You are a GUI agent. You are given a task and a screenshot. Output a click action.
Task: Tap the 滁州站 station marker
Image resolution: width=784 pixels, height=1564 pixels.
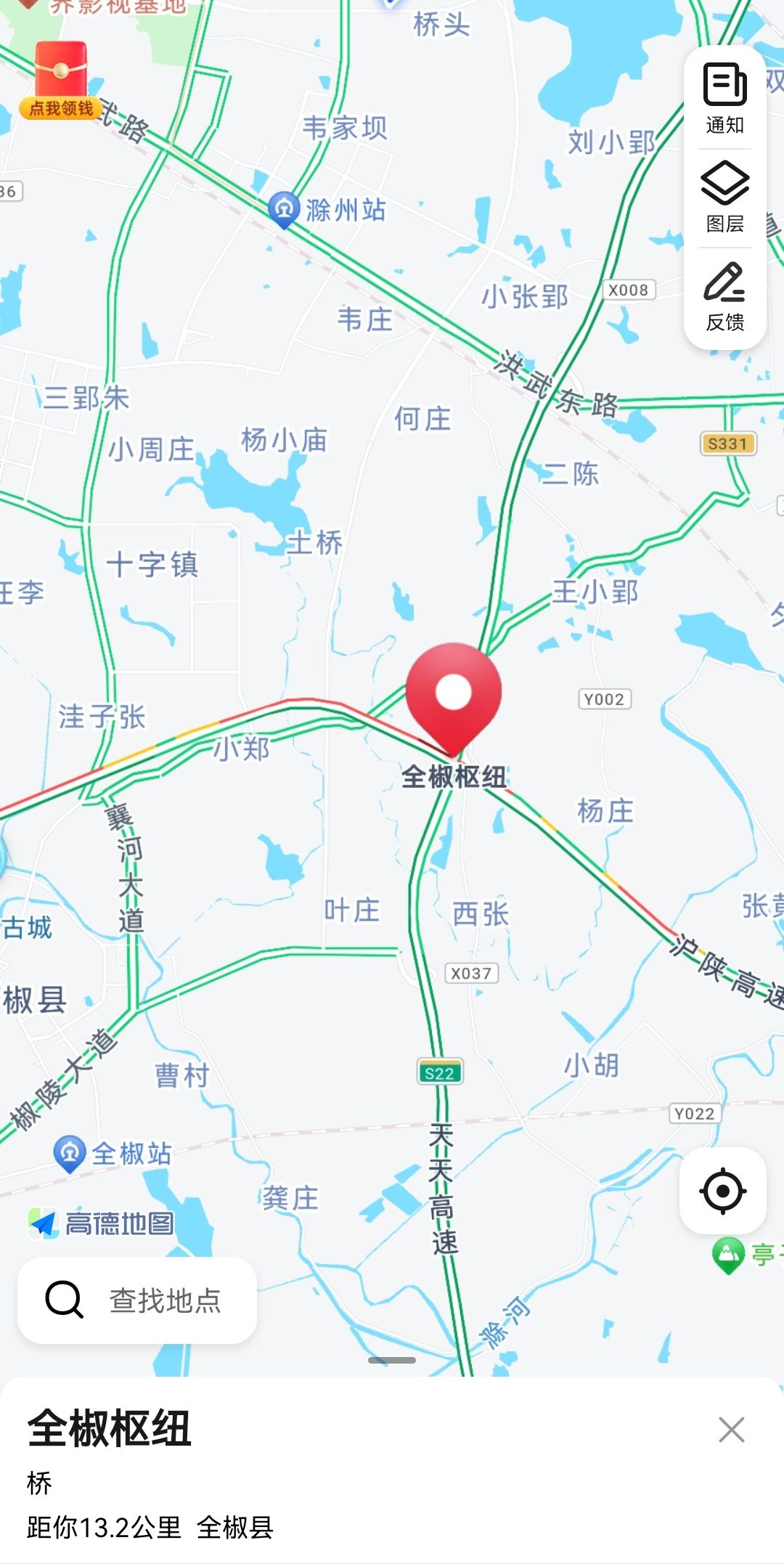[284, 208]
